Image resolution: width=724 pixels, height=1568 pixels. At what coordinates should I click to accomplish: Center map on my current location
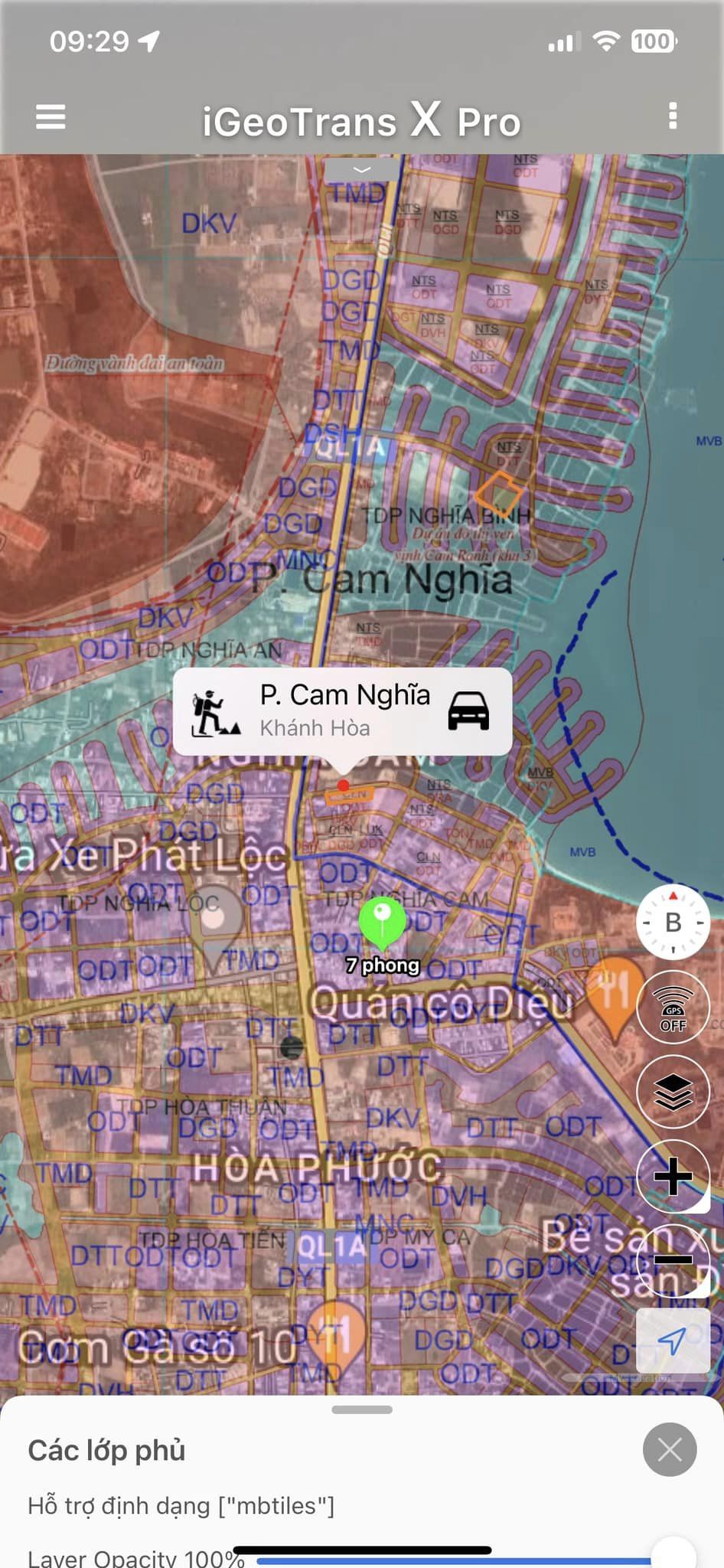673,1341
